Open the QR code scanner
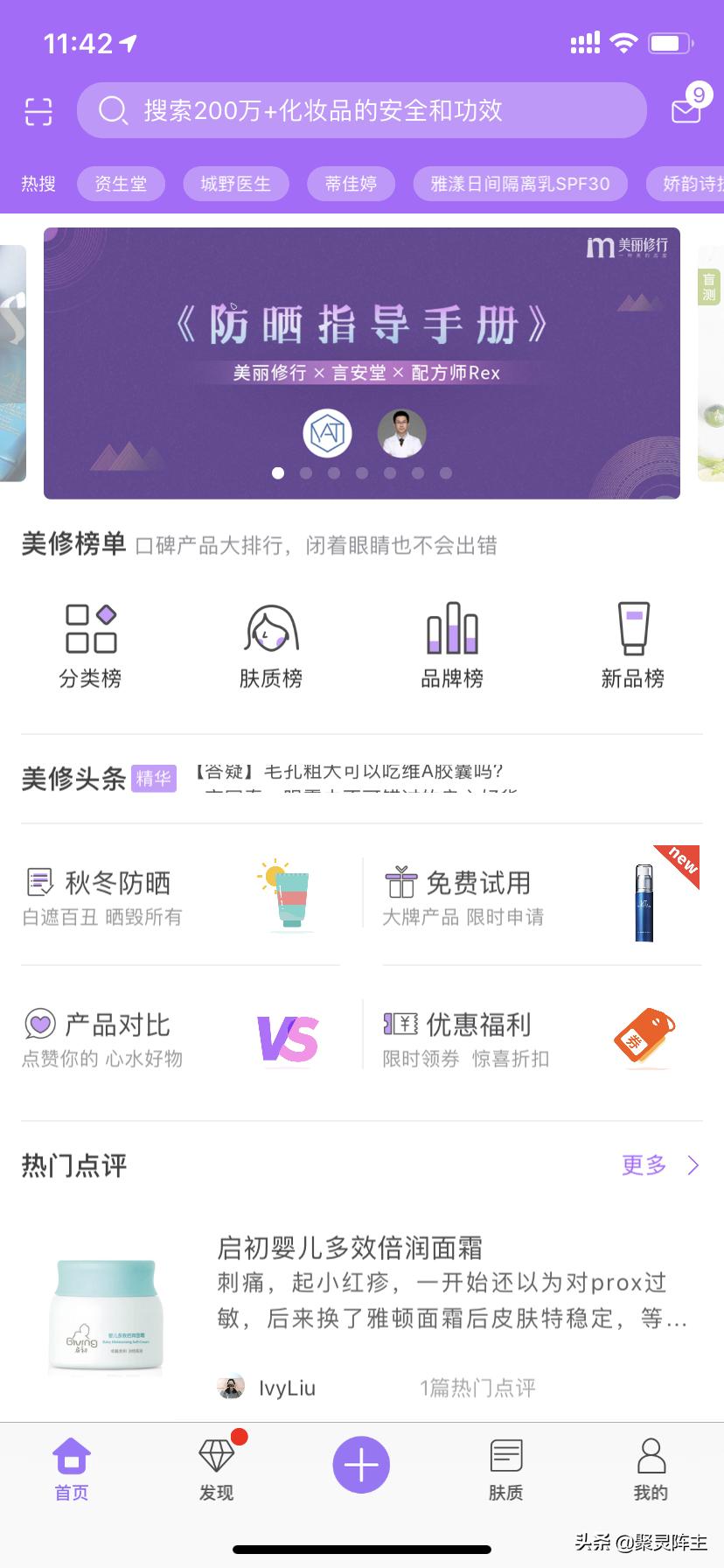The image size is (724, 1568). [x=37, y=112]
